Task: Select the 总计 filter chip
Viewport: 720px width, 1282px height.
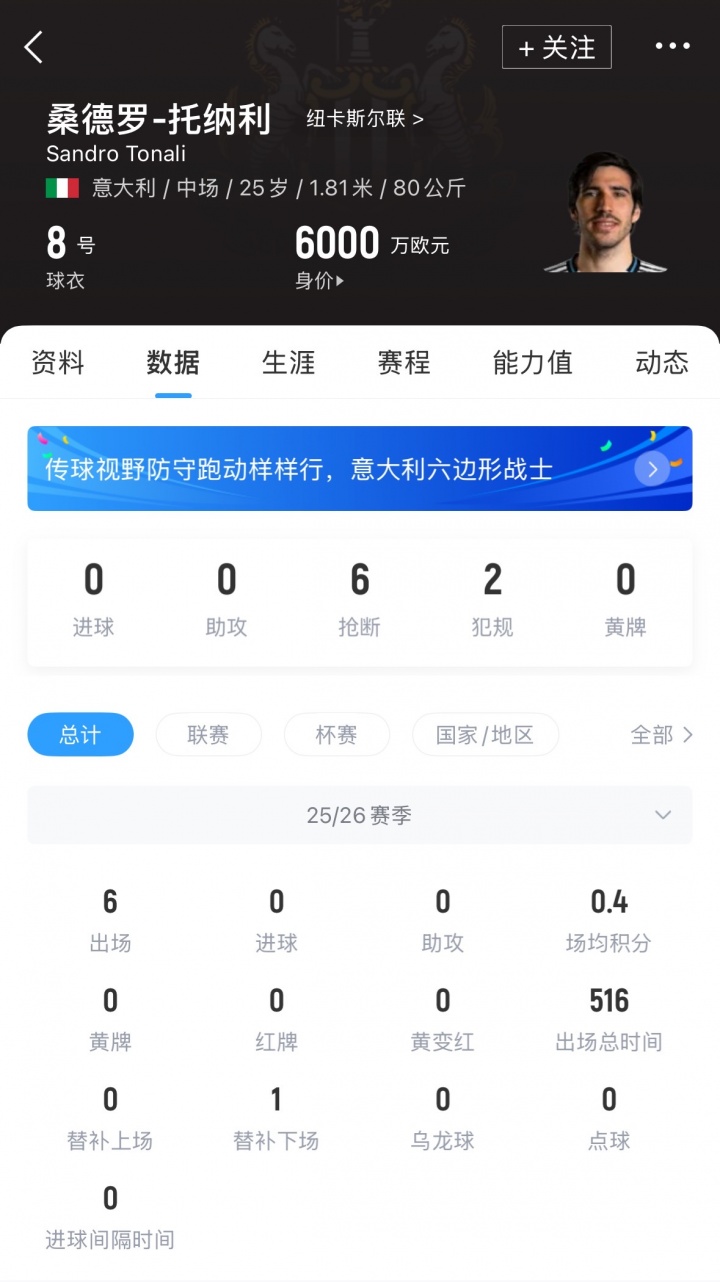Action: 80,735
